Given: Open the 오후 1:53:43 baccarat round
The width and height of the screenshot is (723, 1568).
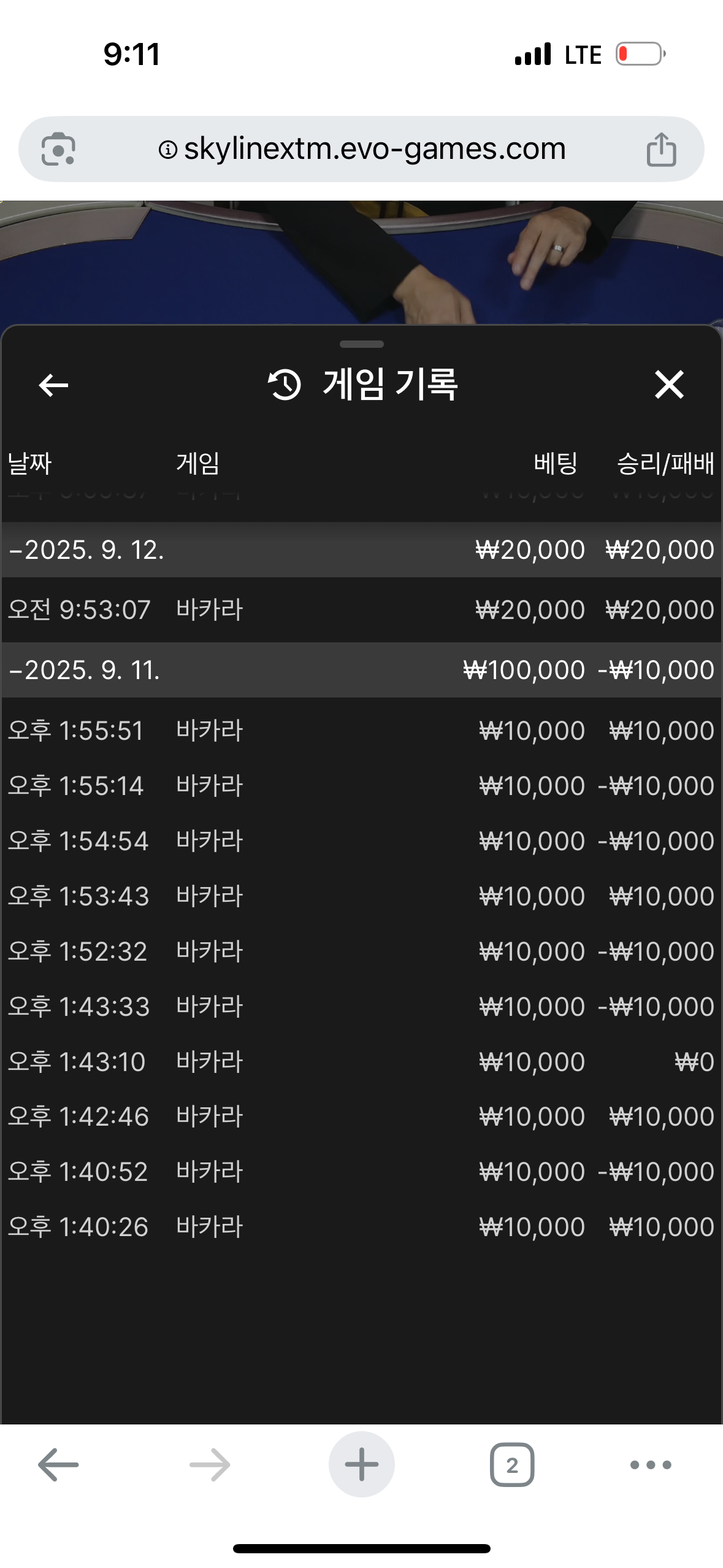Looking at the screenshot, I should click(361, 896).
